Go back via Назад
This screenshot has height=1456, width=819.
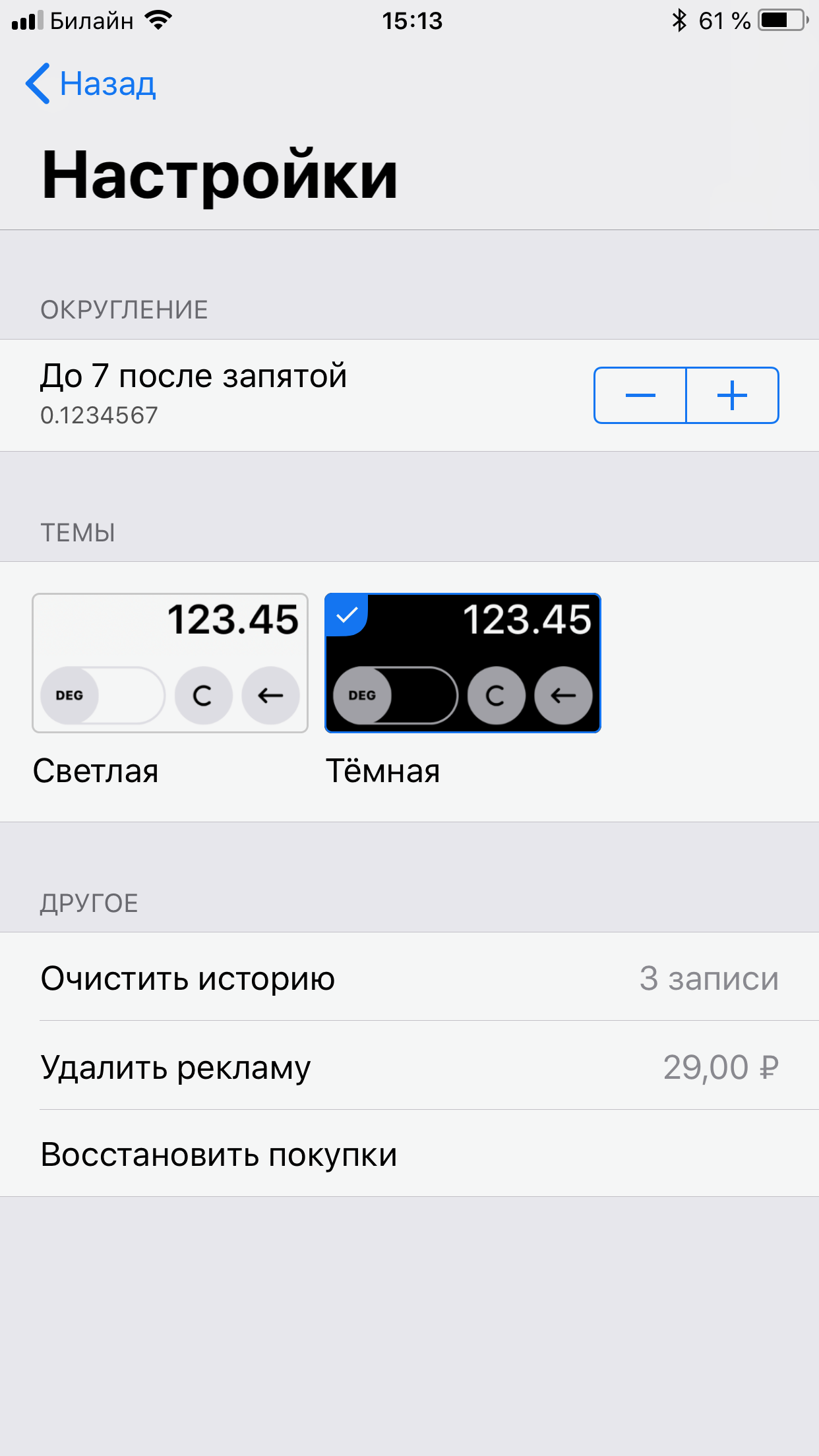coord(91,84)
